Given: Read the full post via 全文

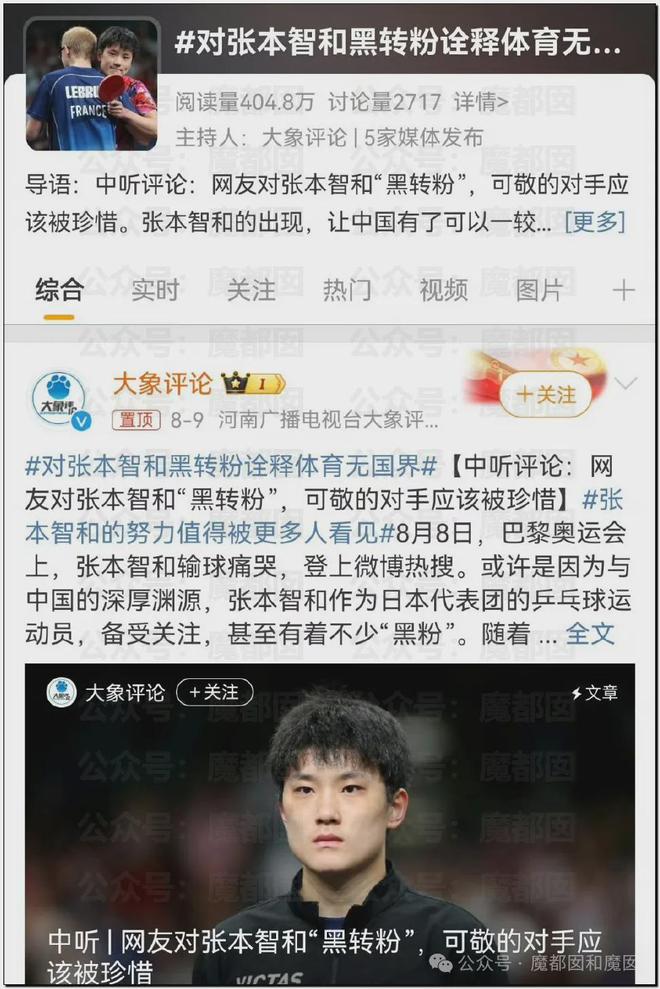Looking at the screenshot, I should [590, 633].
